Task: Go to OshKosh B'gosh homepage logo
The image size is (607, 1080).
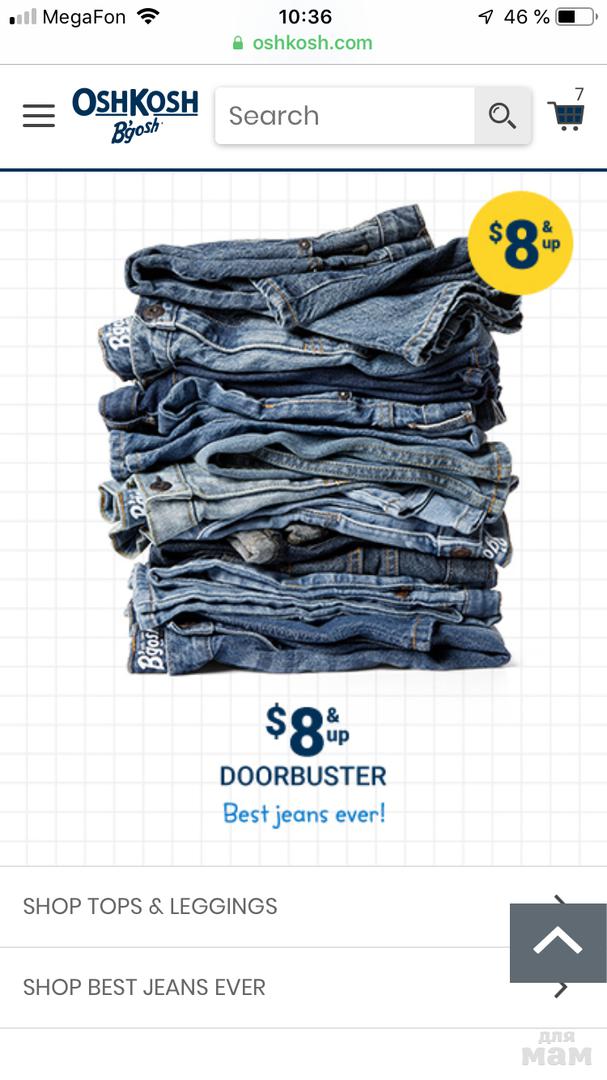Action: 135,114
